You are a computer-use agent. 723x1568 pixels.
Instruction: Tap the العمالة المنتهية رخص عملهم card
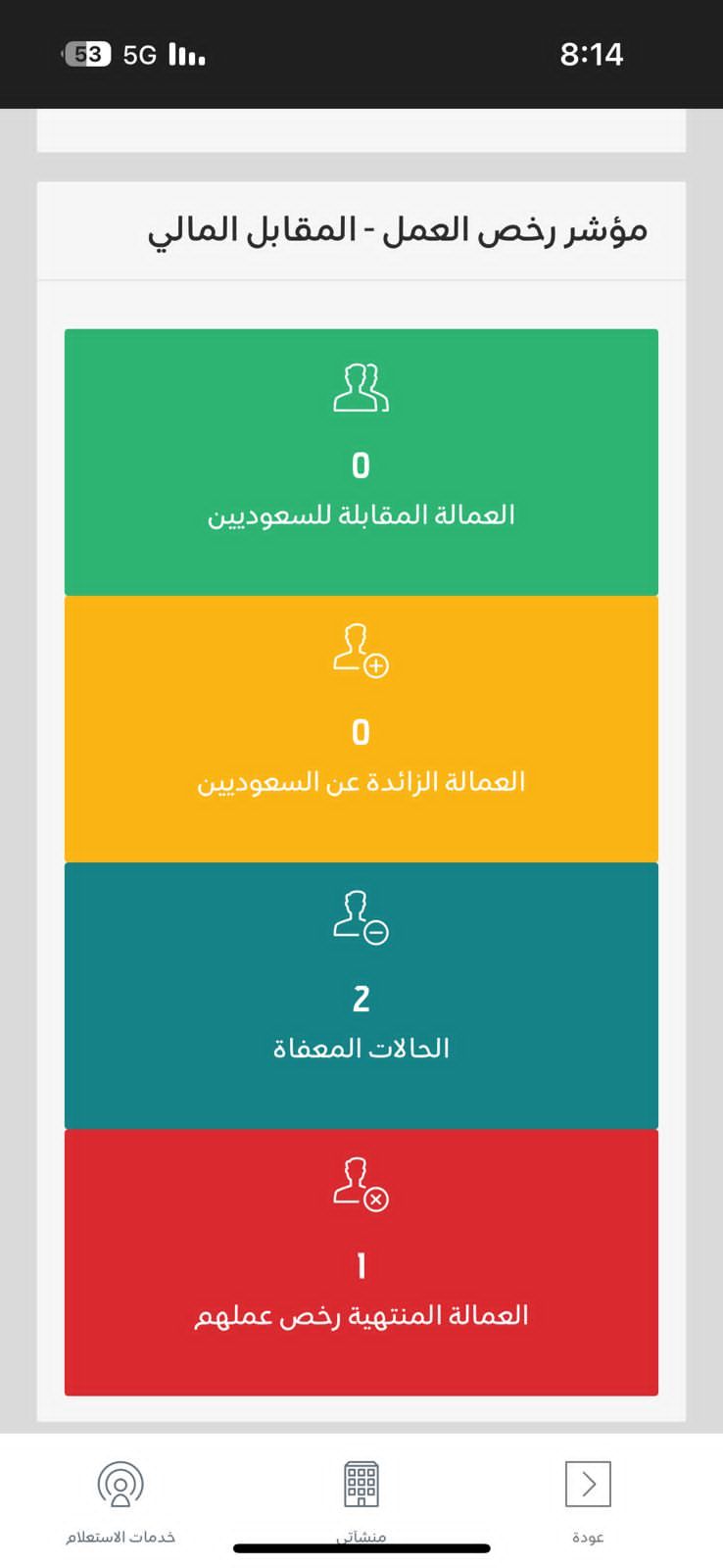click(x=361, y=1262)
